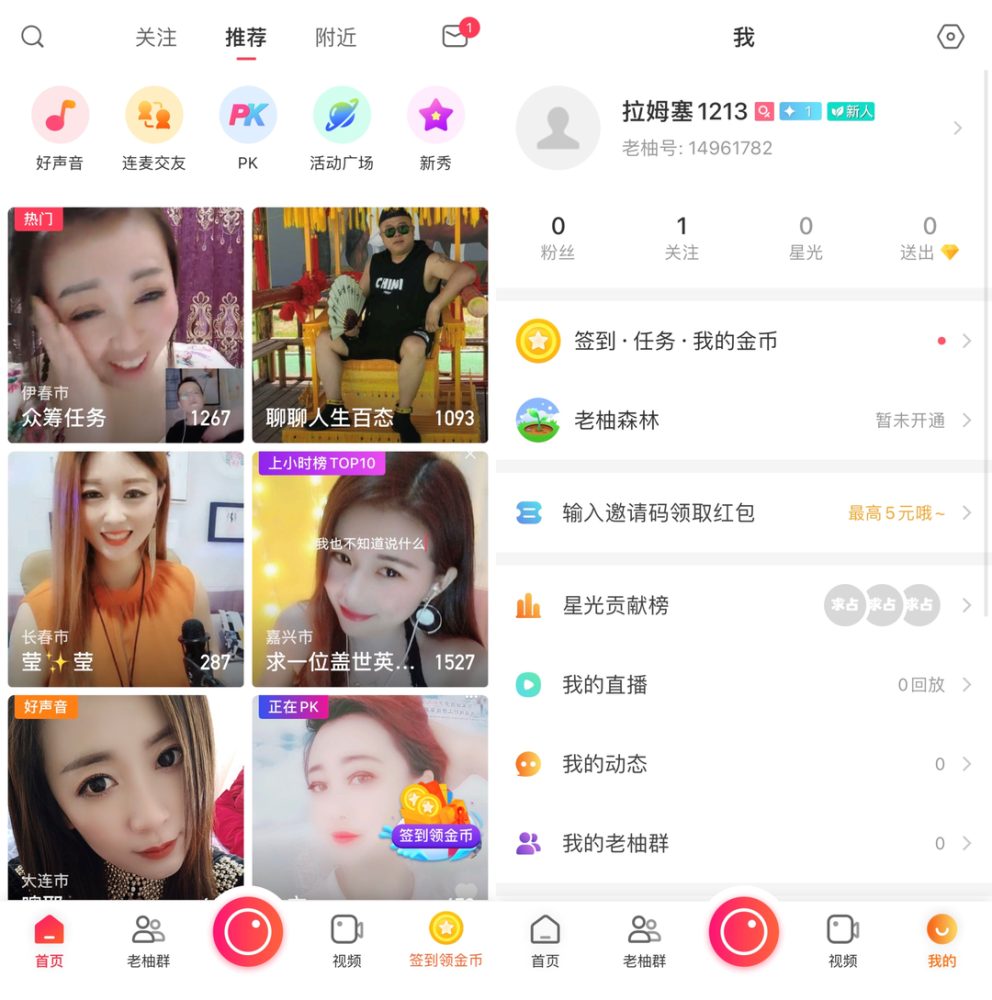
Task: Open the mail inbox with the red badge
Action: pos(455,37)
